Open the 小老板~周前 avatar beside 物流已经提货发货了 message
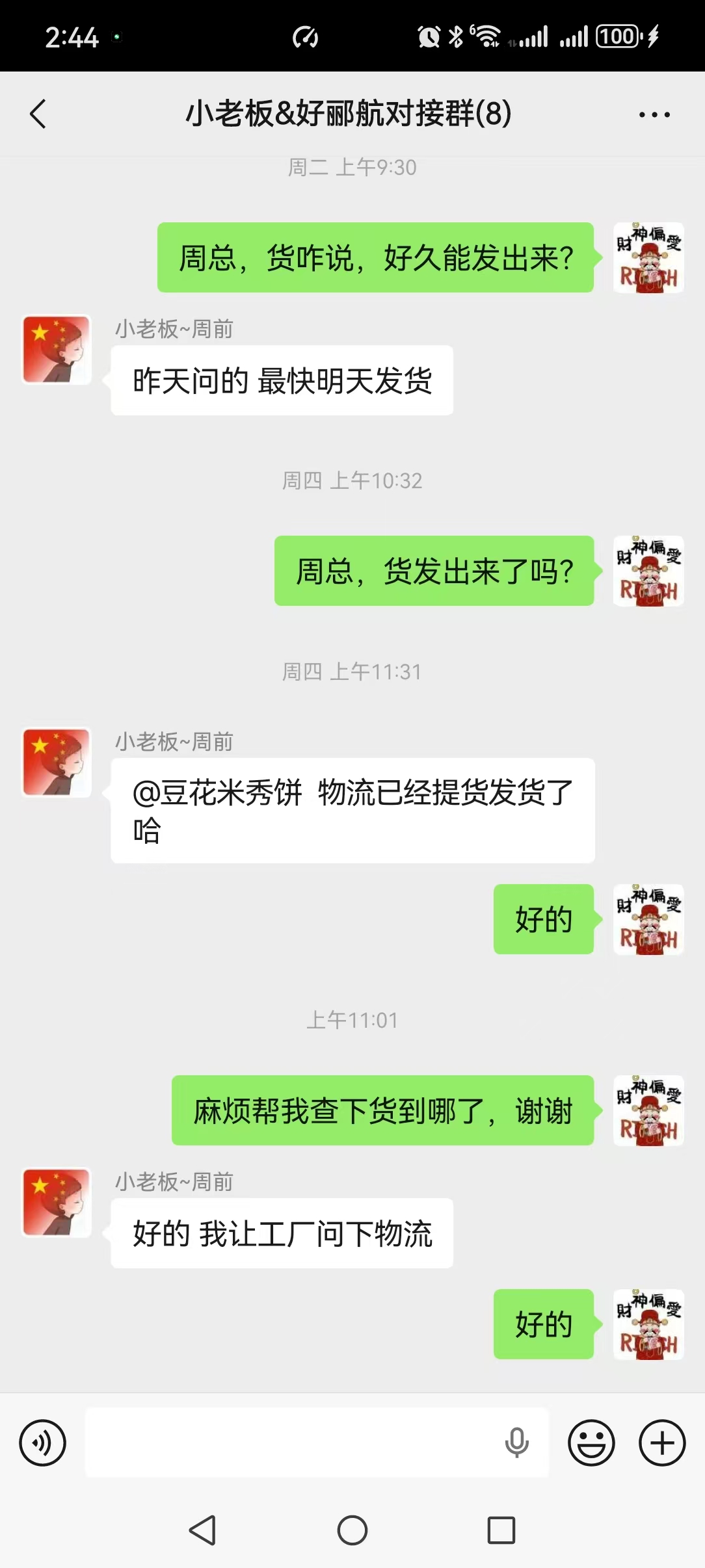Viewport: 705px width, 1568px height. pyautogui.click(x=57, y=762)
